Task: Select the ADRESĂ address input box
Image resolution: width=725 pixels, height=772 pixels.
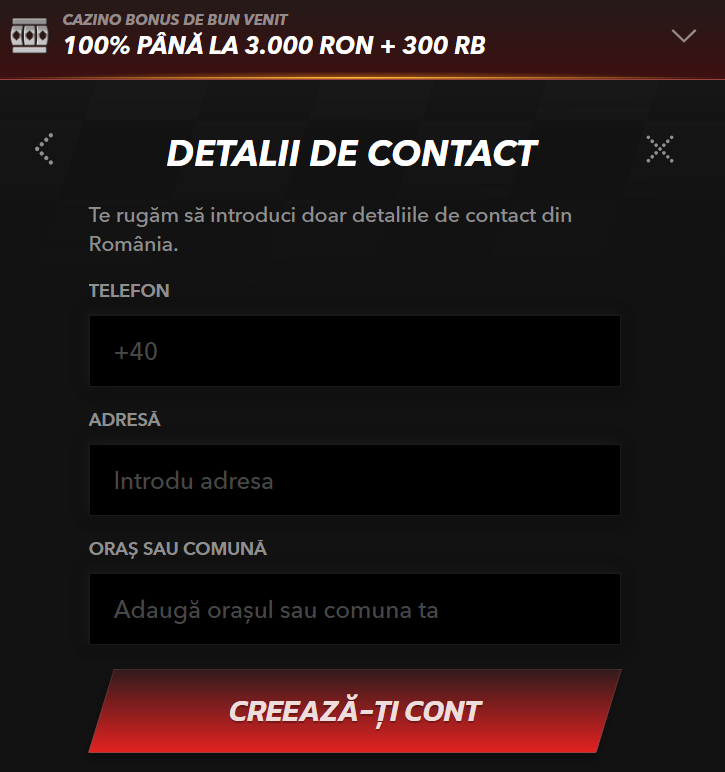Action: point(355,480)
